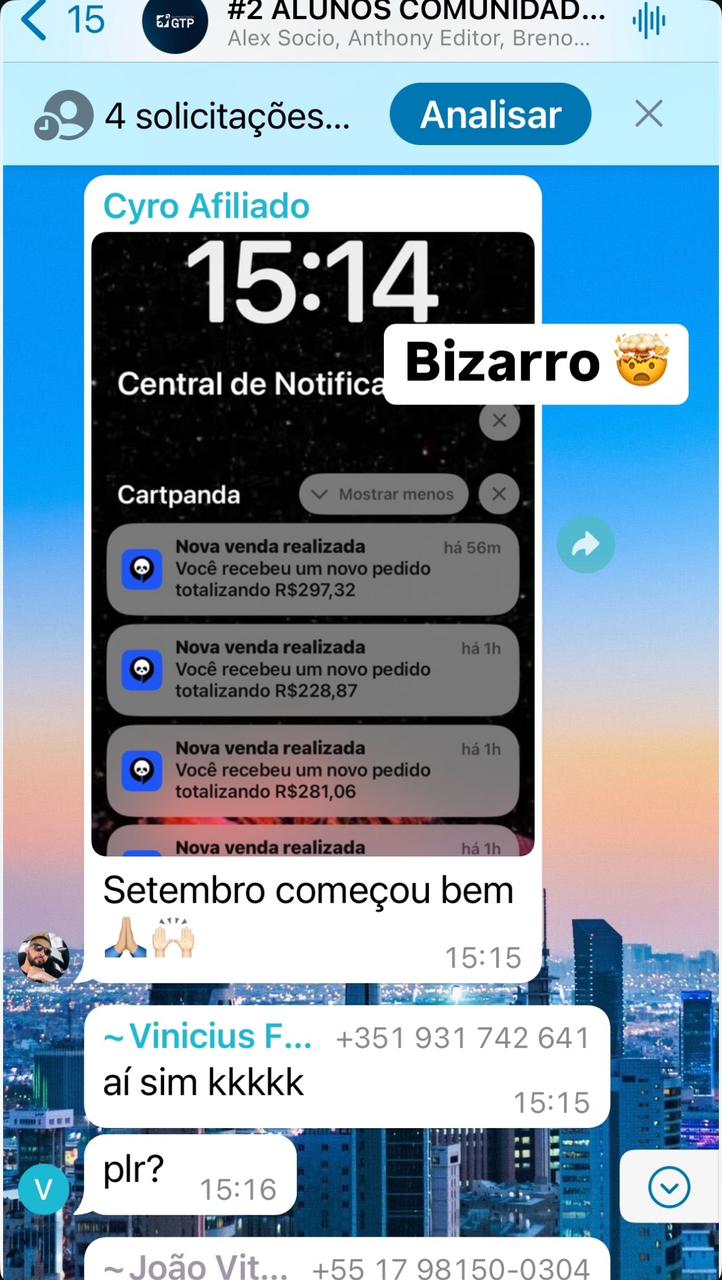Tap the Vinicius F... sender name

click(x=208, y=1038)
